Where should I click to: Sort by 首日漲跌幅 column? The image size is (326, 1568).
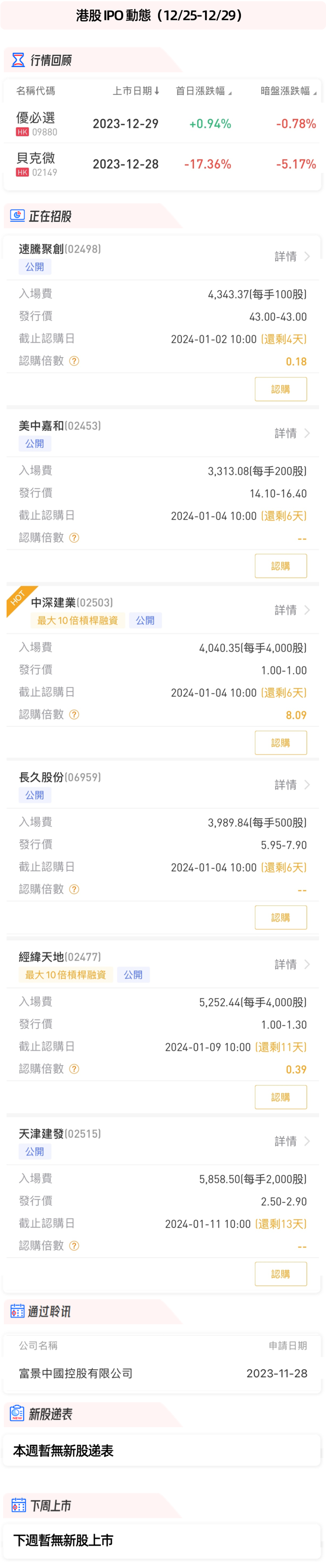(203, 91)
